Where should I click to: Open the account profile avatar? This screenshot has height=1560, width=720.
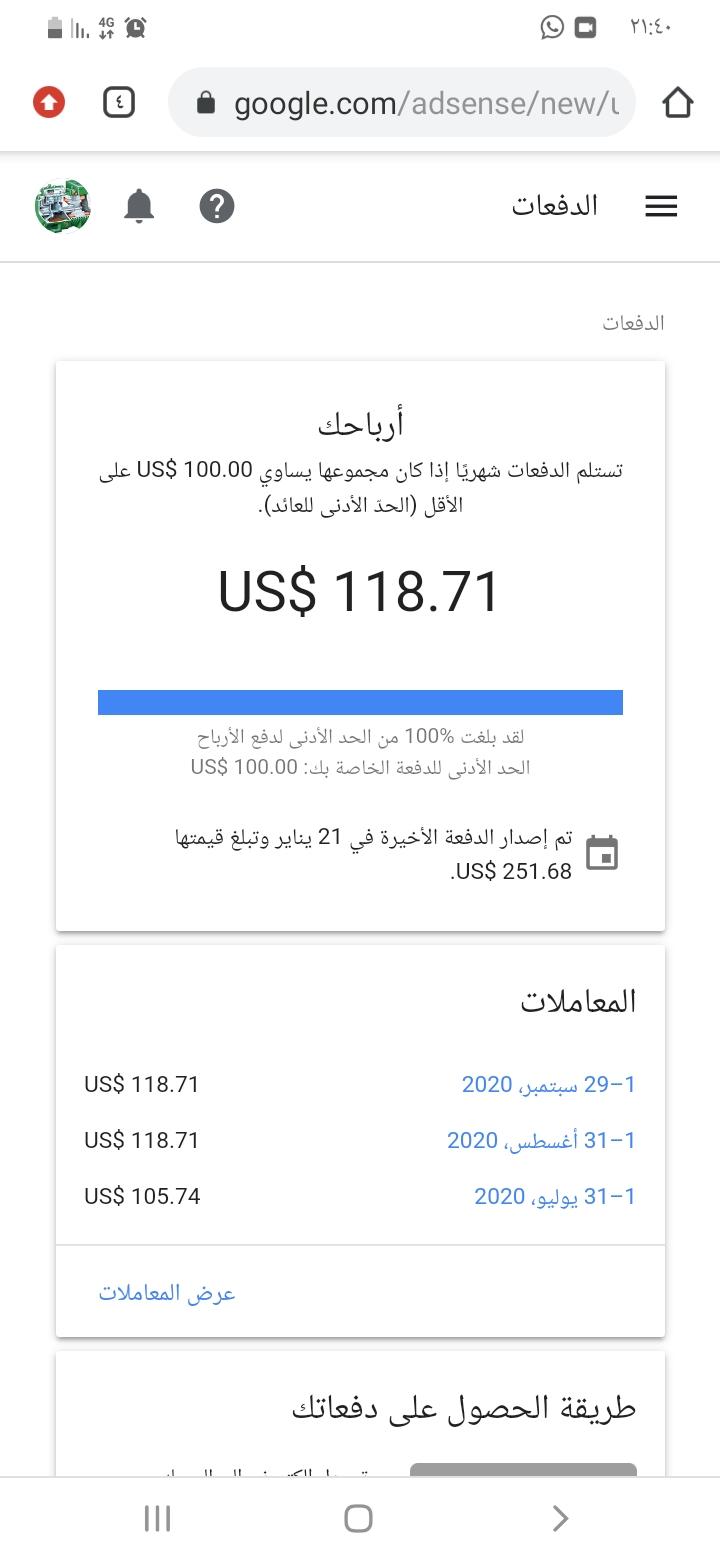point(63,207)
